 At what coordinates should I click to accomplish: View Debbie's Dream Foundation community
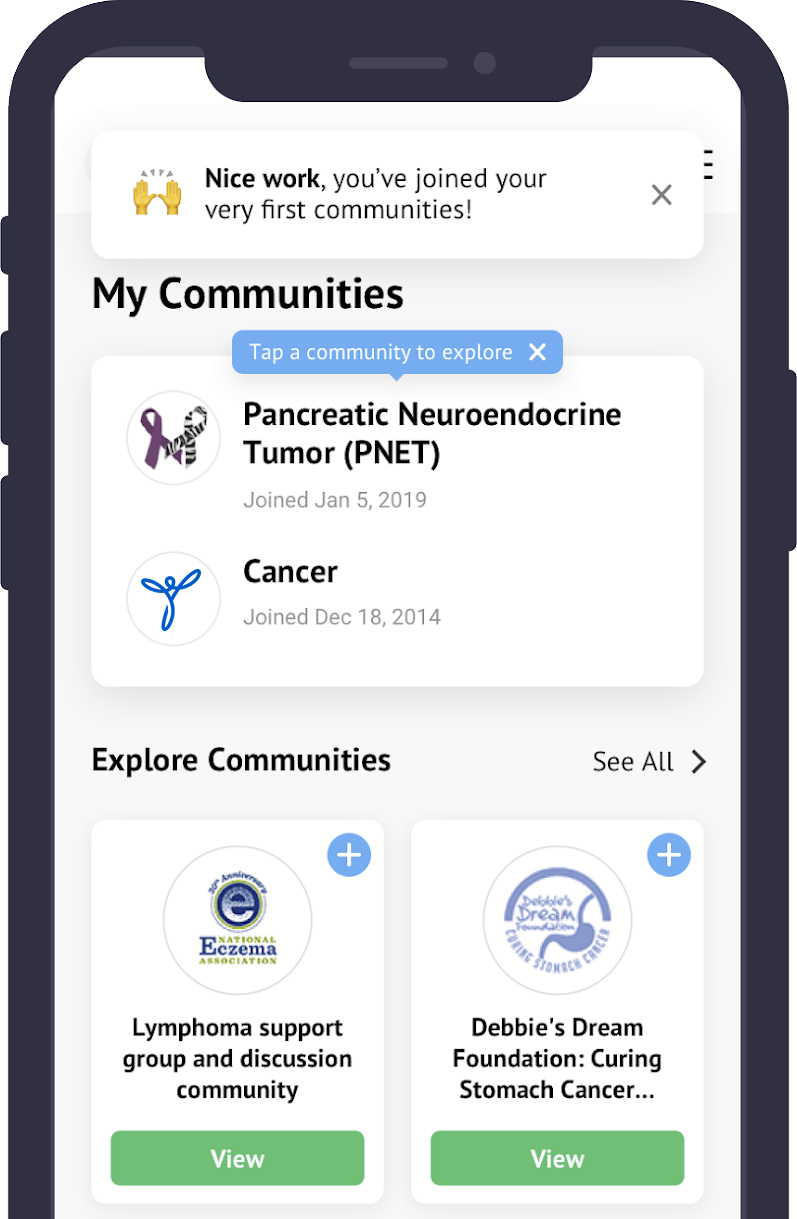point(557,1158)
